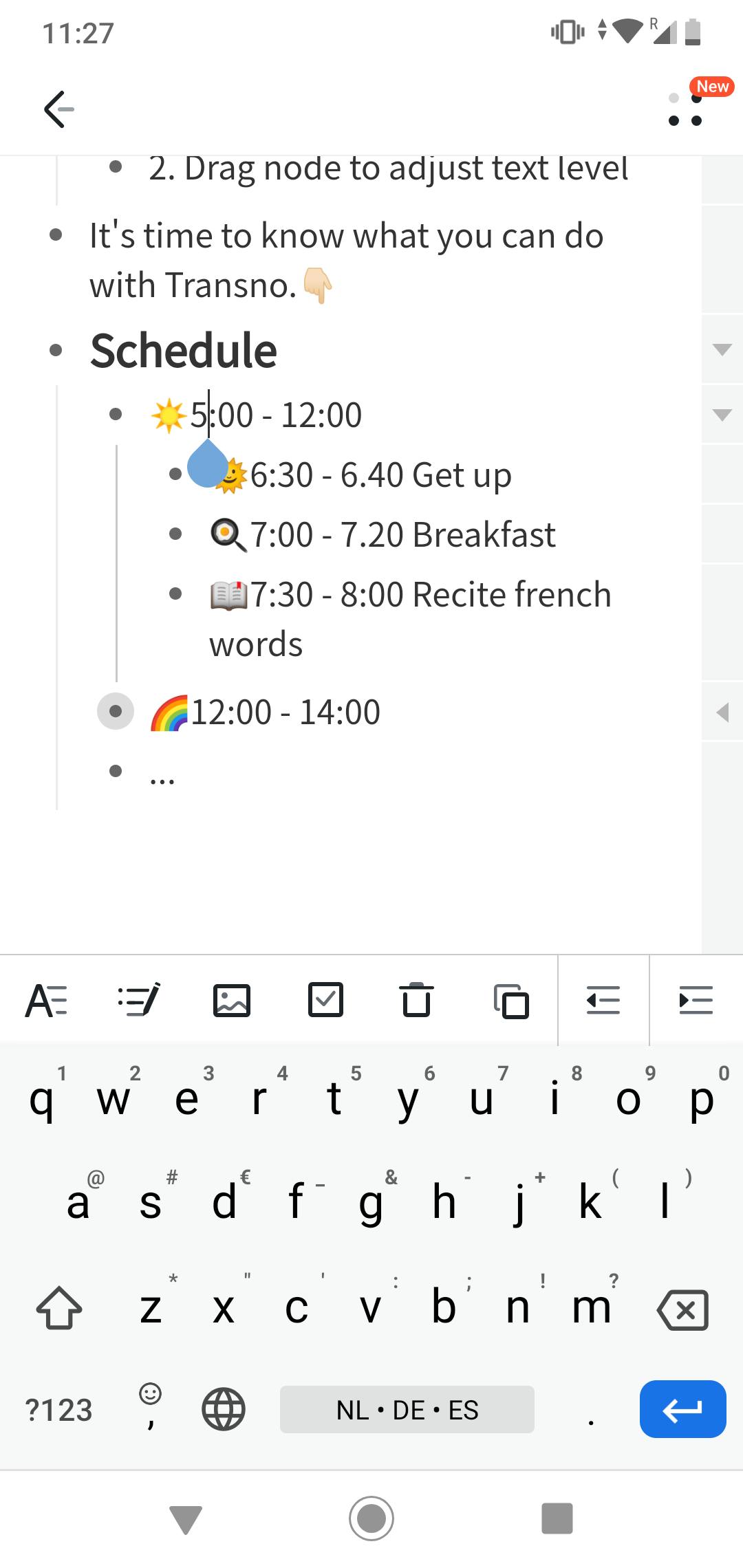The height and width of the screenshot is (1568, 743).
Task: Expand the 12:00 - 14:00 node
Action: [x=722, y=712]
